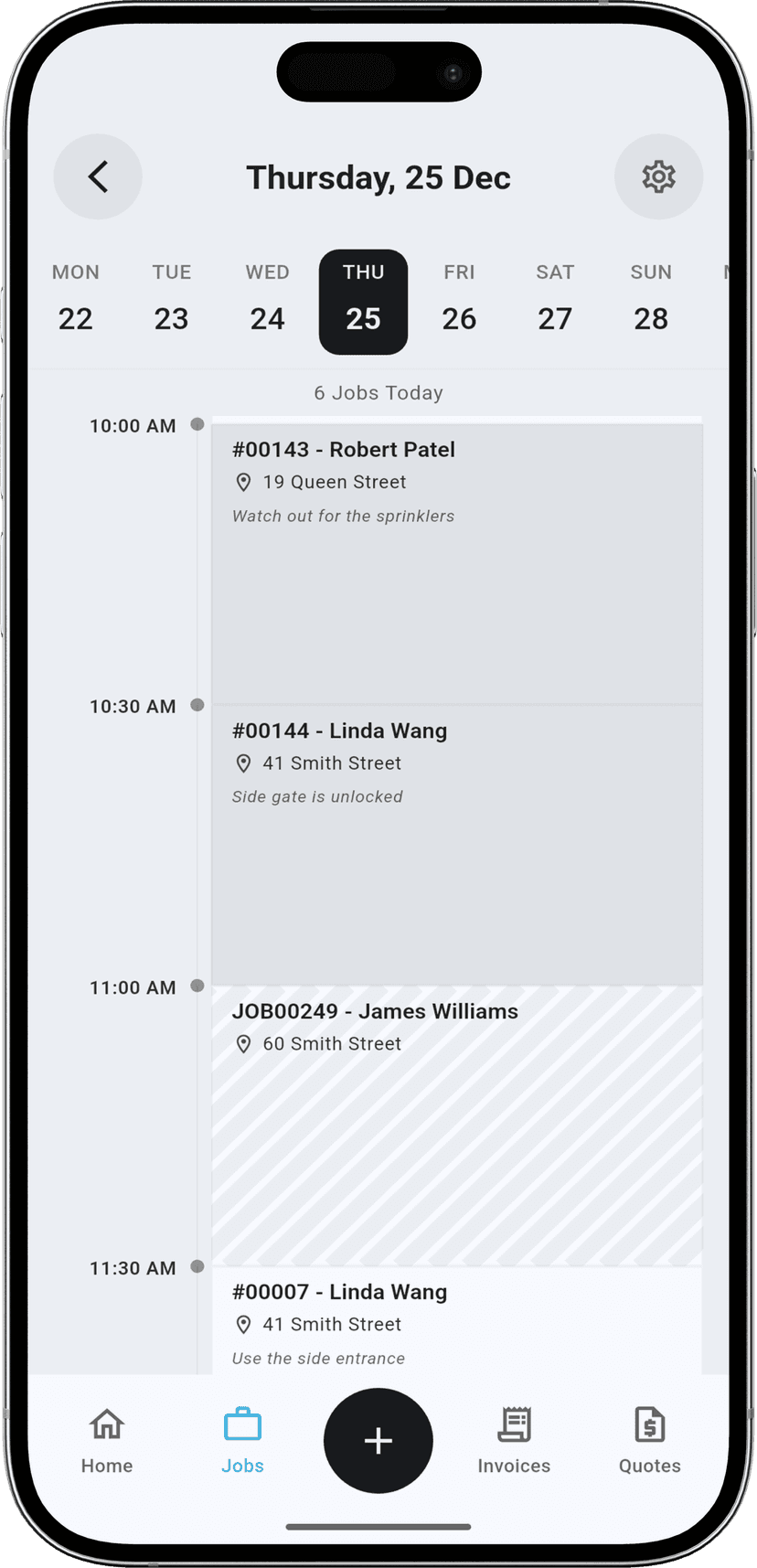757x1568 pixels.
Task: Switch to the Home tab
Action: (x=107, y=1440)
